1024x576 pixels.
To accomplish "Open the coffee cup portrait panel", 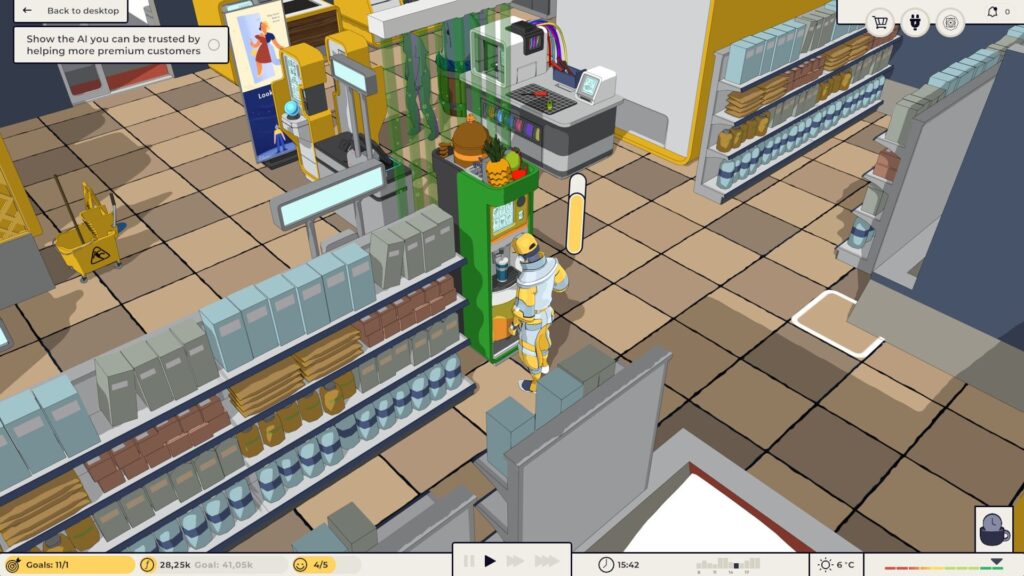I will pos(994,528).
